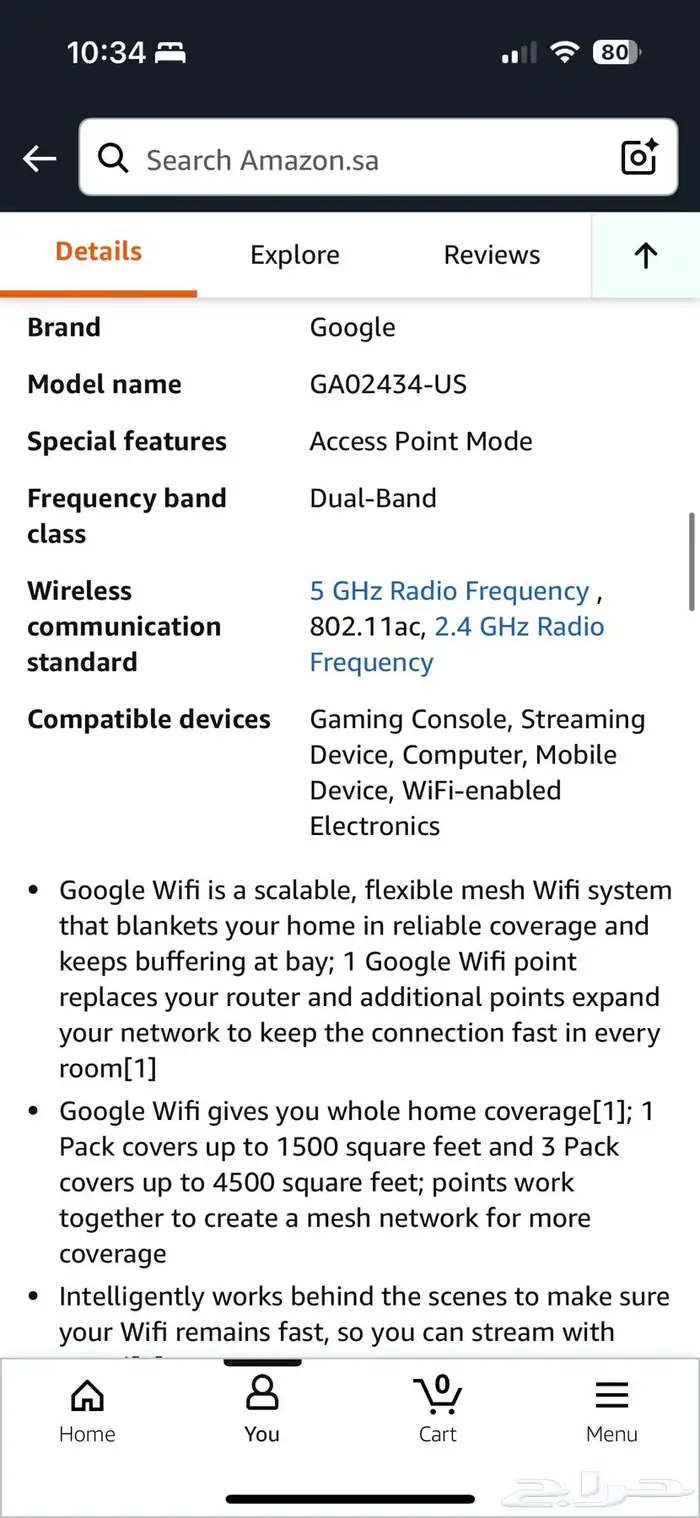Viewport: 700px width, 1518px height.
Task: Switch to the Reviews tab
Action: [x=491, y=255]
